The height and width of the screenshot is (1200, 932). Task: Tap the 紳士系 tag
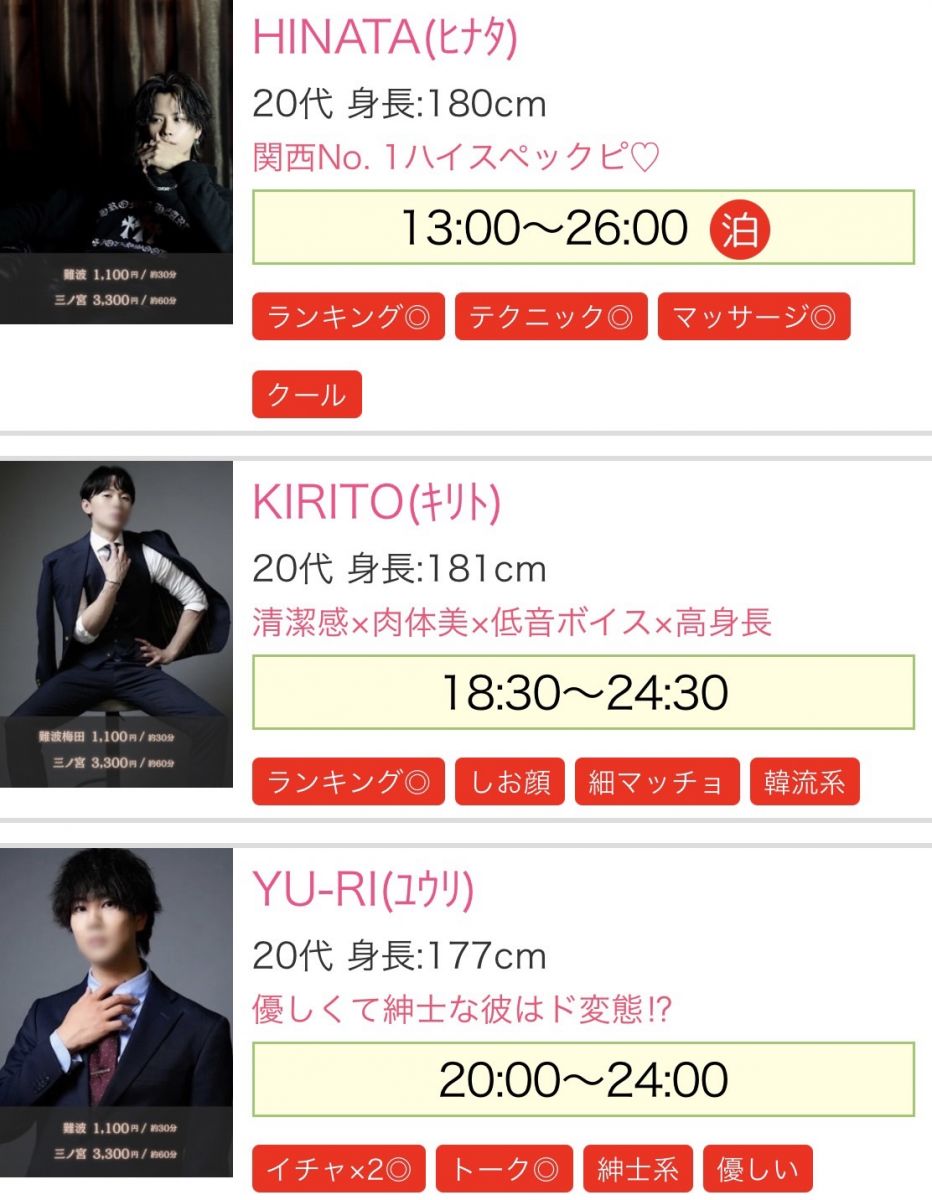coord(638,1169)
